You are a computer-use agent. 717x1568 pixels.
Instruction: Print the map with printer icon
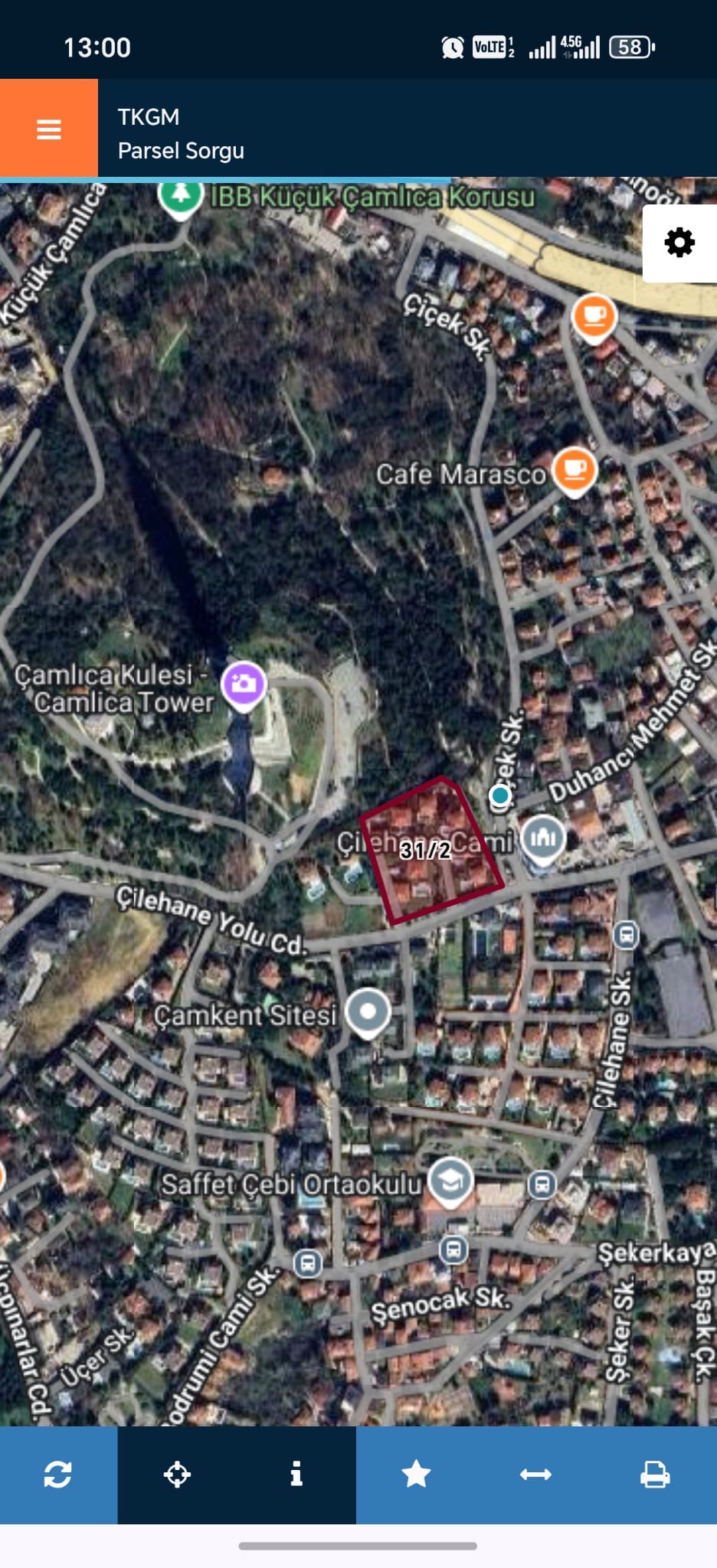click(655, 1474)
